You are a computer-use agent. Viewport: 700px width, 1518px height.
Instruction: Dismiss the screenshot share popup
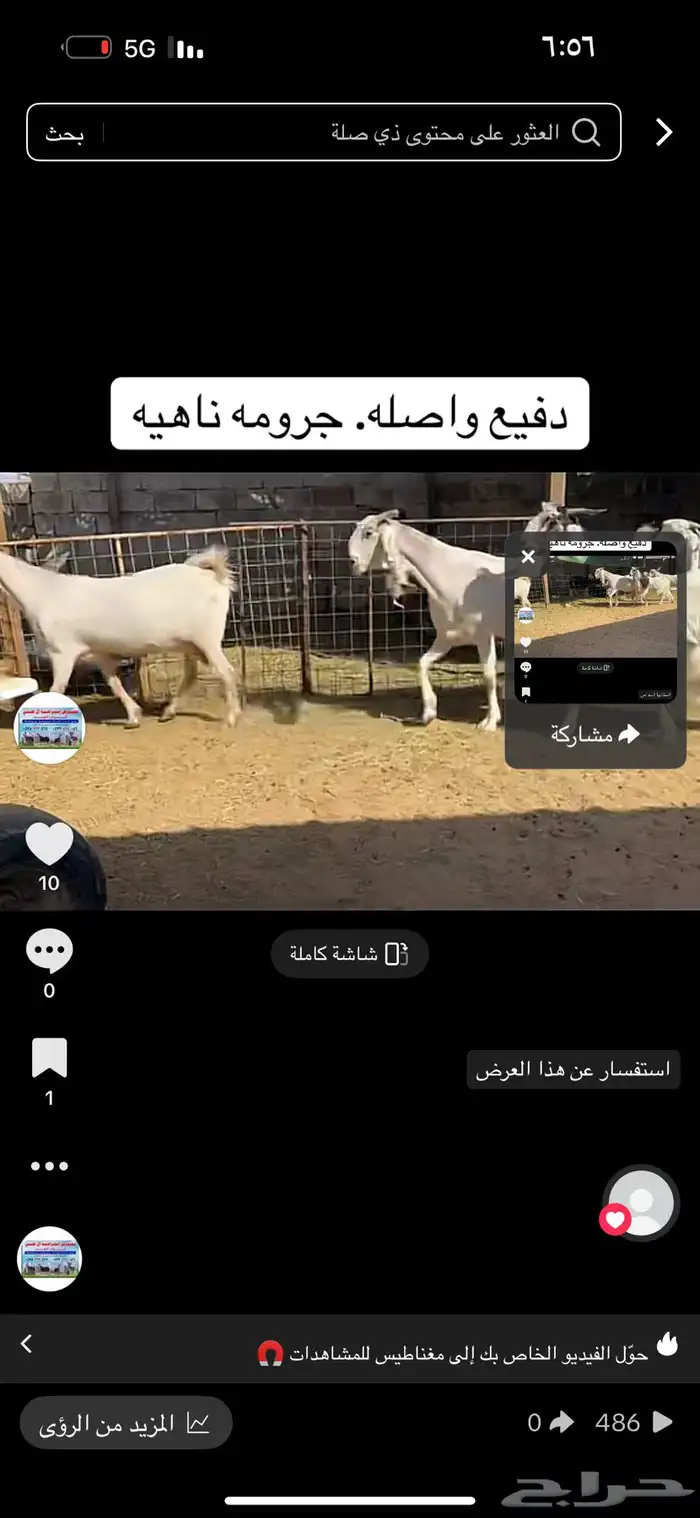click(529, 557)
